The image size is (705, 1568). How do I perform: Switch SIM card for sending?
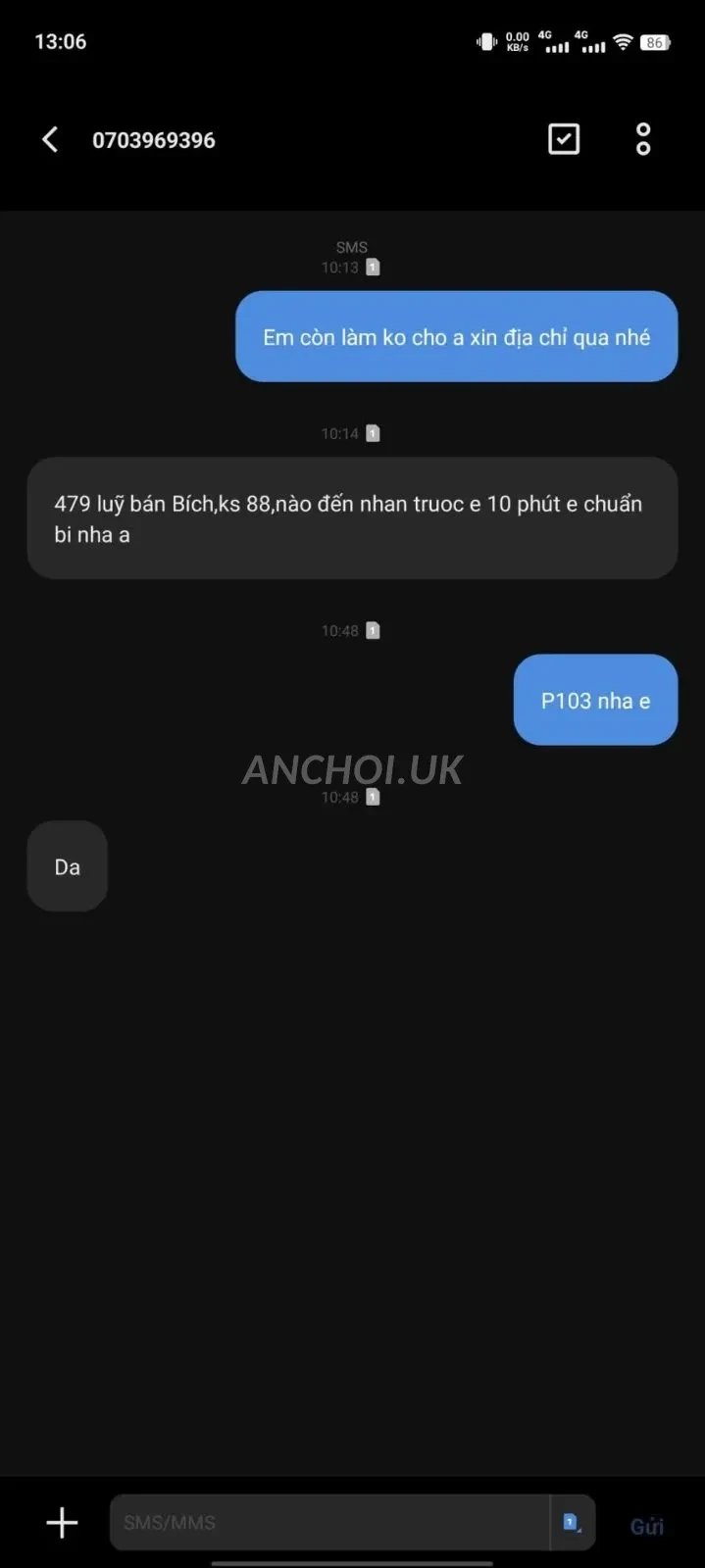[573, 1523]
